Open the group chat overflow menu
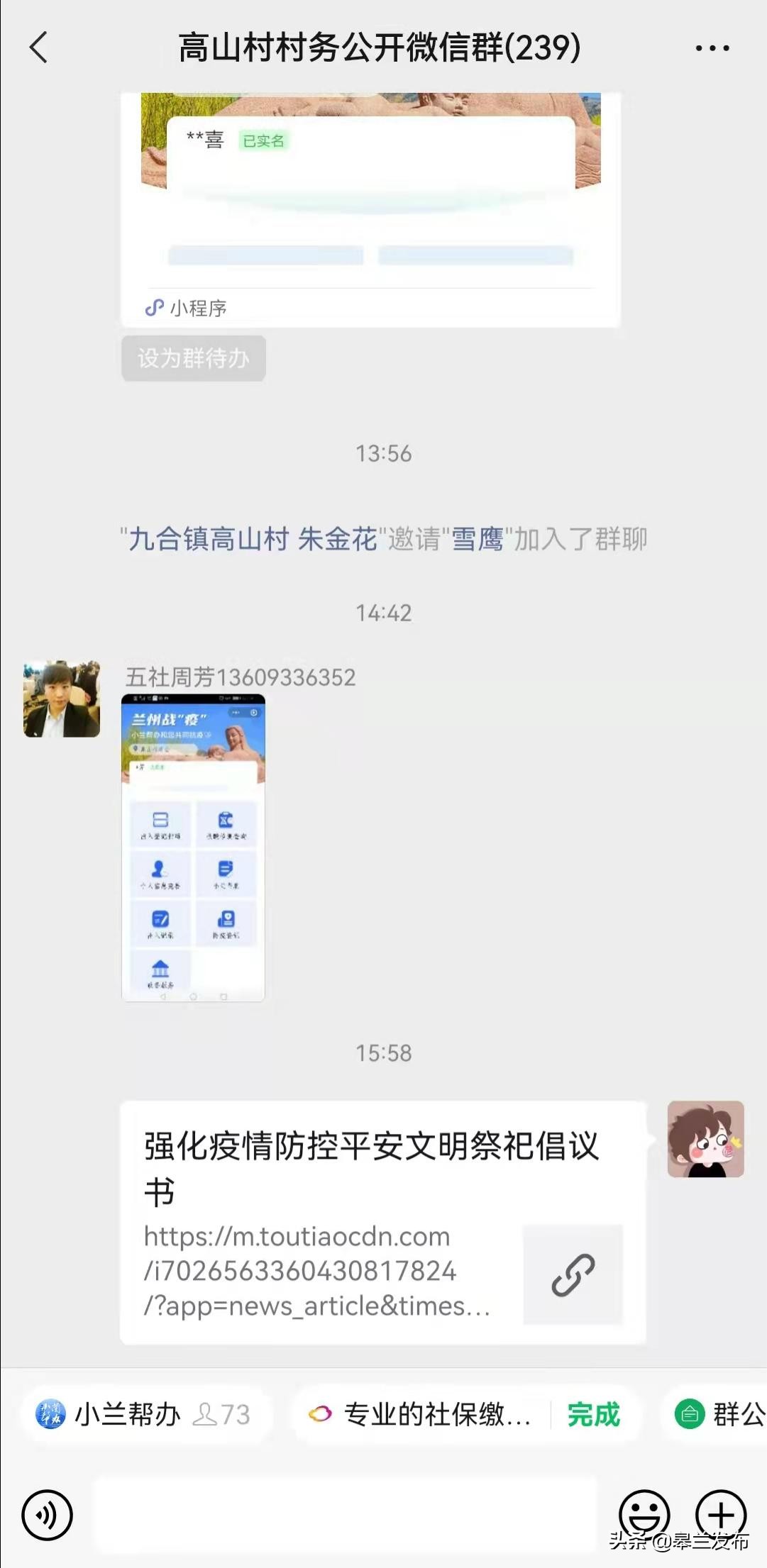 tap(712, 48)
